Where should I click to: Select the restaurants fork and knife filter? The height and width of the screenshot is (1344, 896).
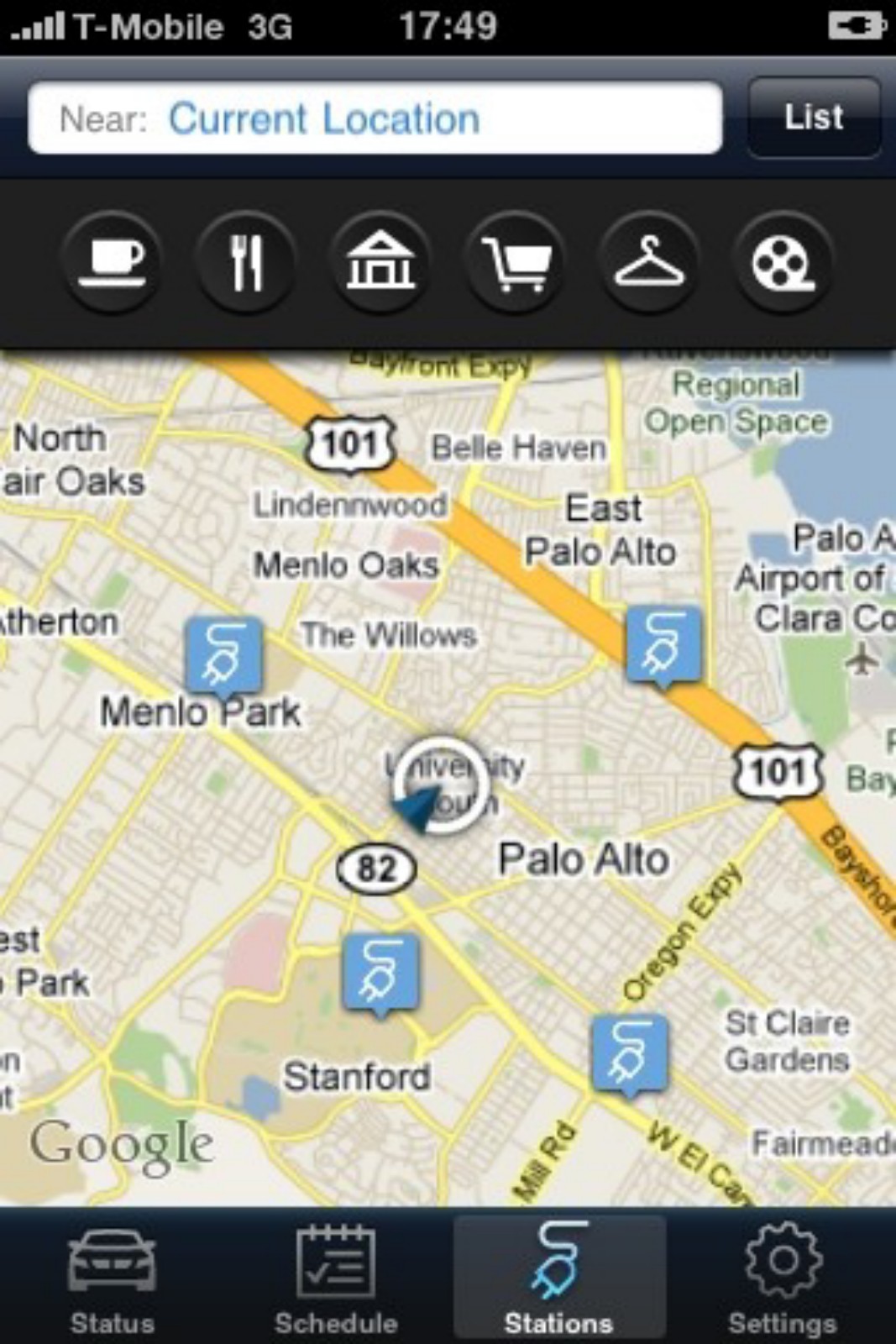[x=245, y=263]
